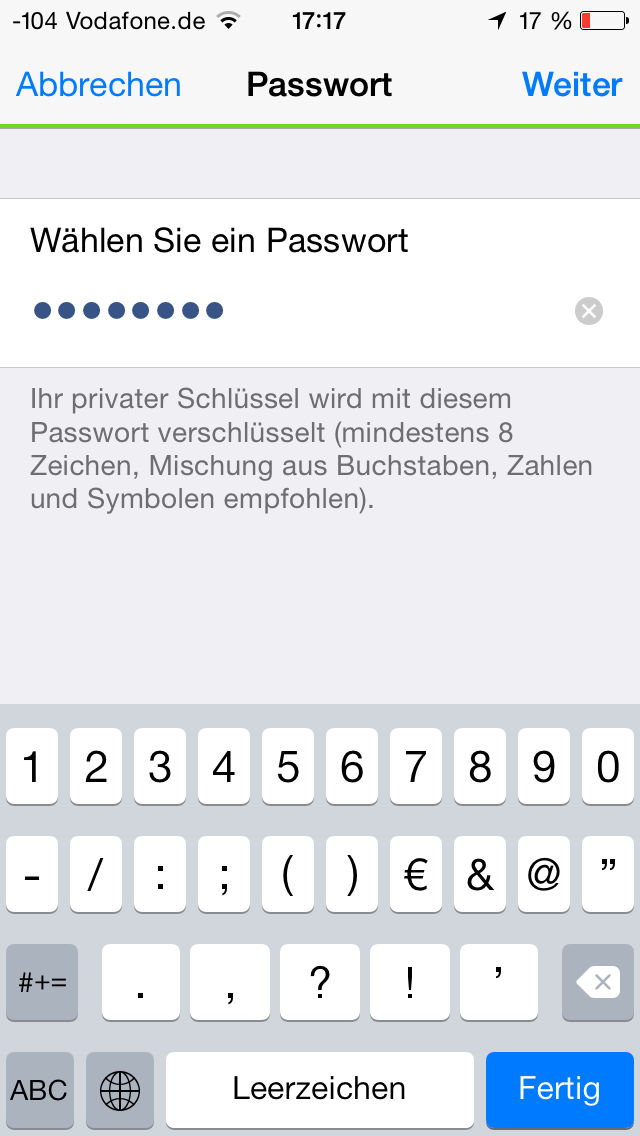Continue with the Weiter button
Screen dimensions: 640x1136
tap(572, 85)
